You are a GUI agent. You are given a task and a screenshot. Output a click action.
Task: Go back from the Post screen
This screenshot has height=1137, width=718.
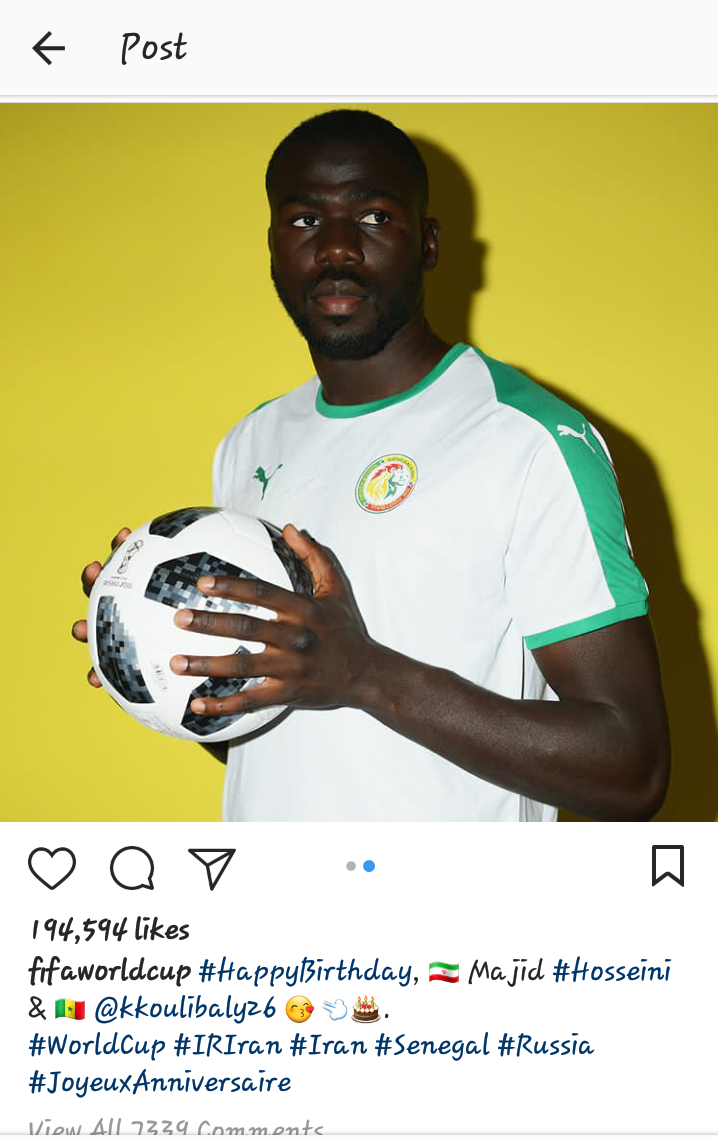48,48
